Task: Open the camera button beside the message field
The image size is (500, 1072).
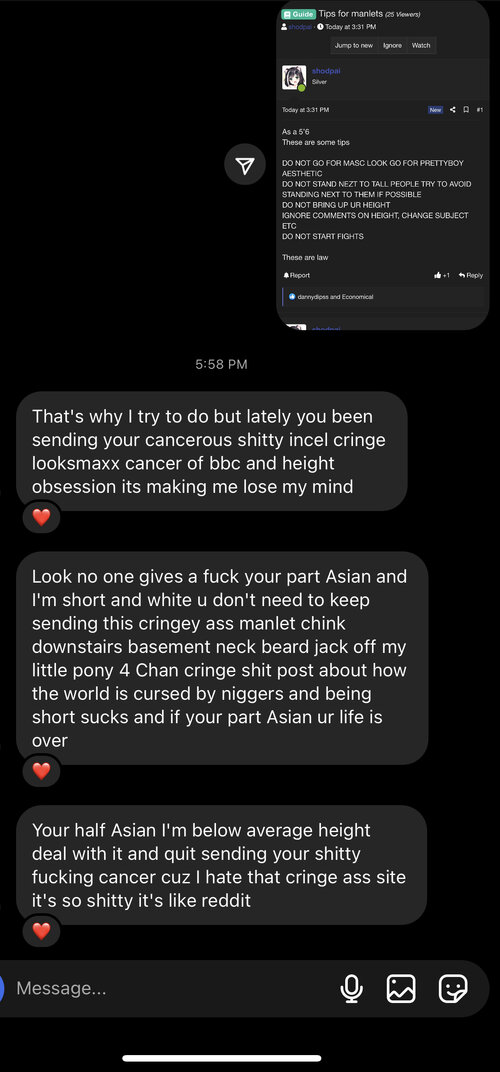Action: (x=2, y=989)
